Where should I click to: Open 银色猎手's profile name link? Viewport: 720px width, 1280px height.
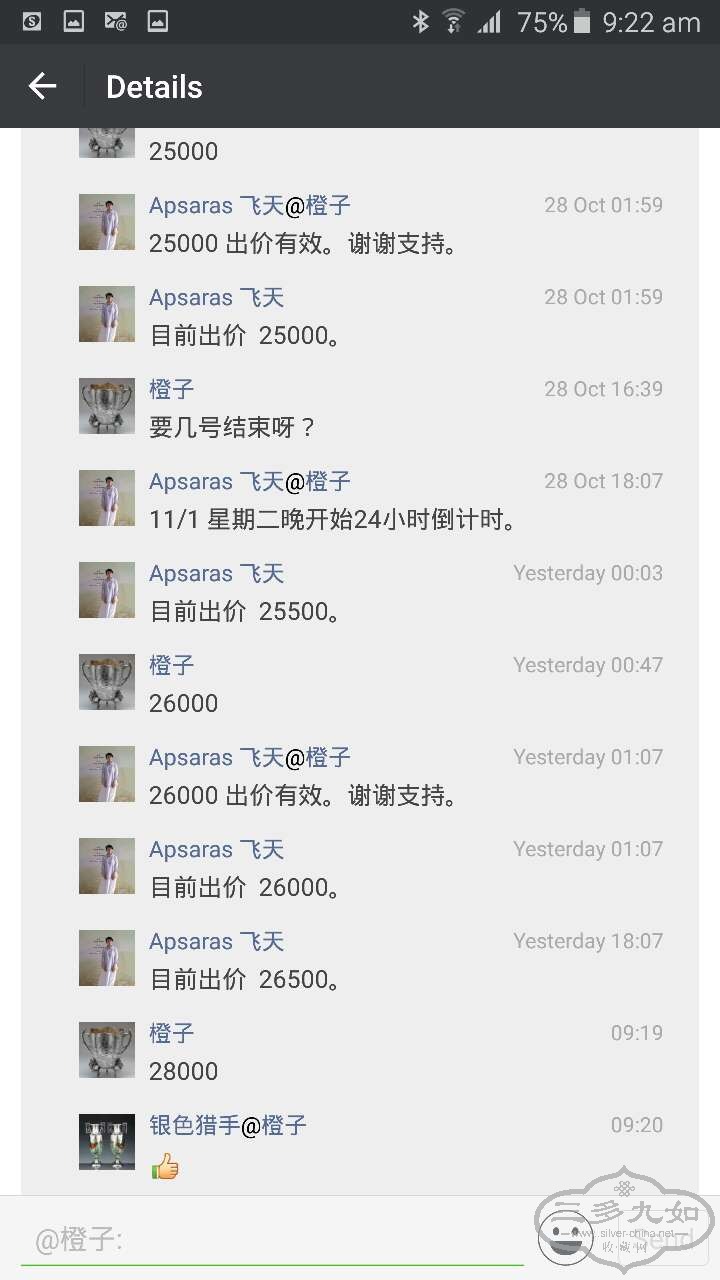(194, 1125)
